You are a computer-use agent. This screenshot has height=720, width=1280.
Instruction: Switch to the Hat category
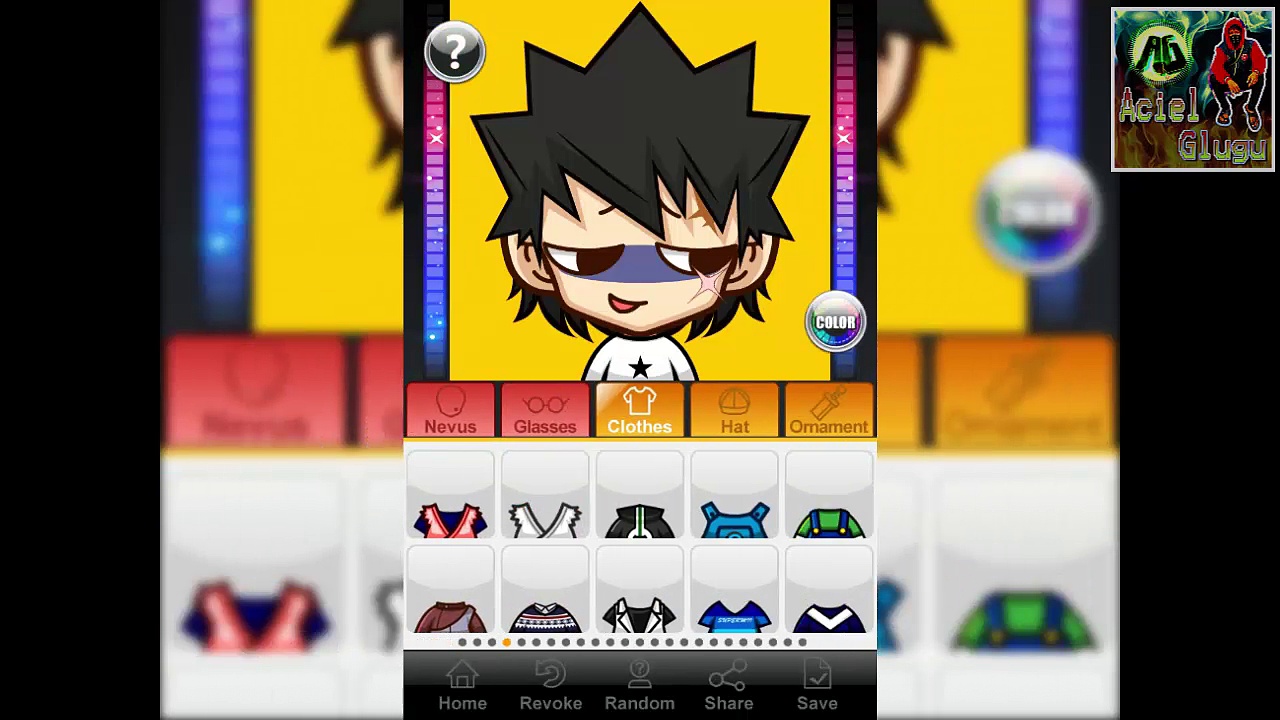pos(734,412)
